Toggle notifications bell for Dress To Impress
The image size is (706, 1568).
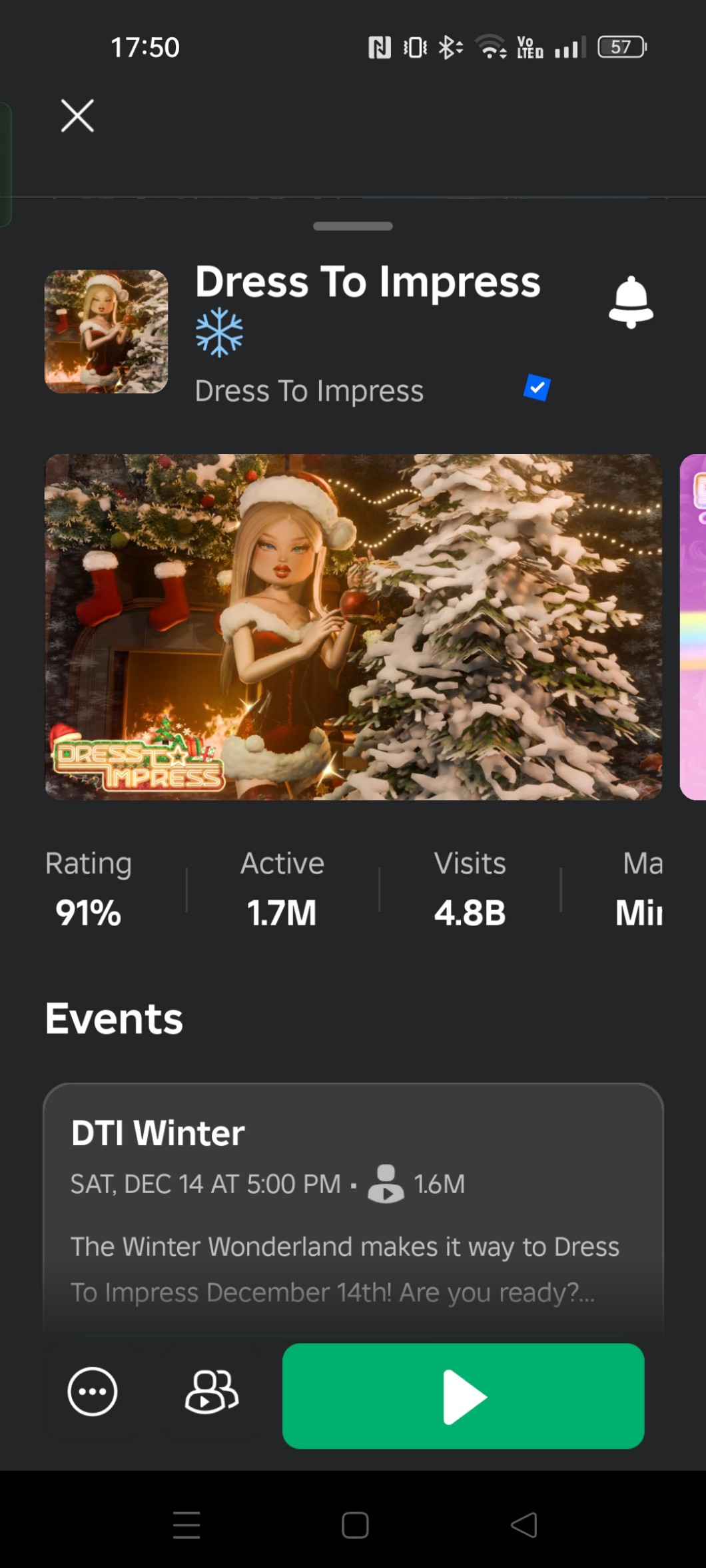(631, 302)
